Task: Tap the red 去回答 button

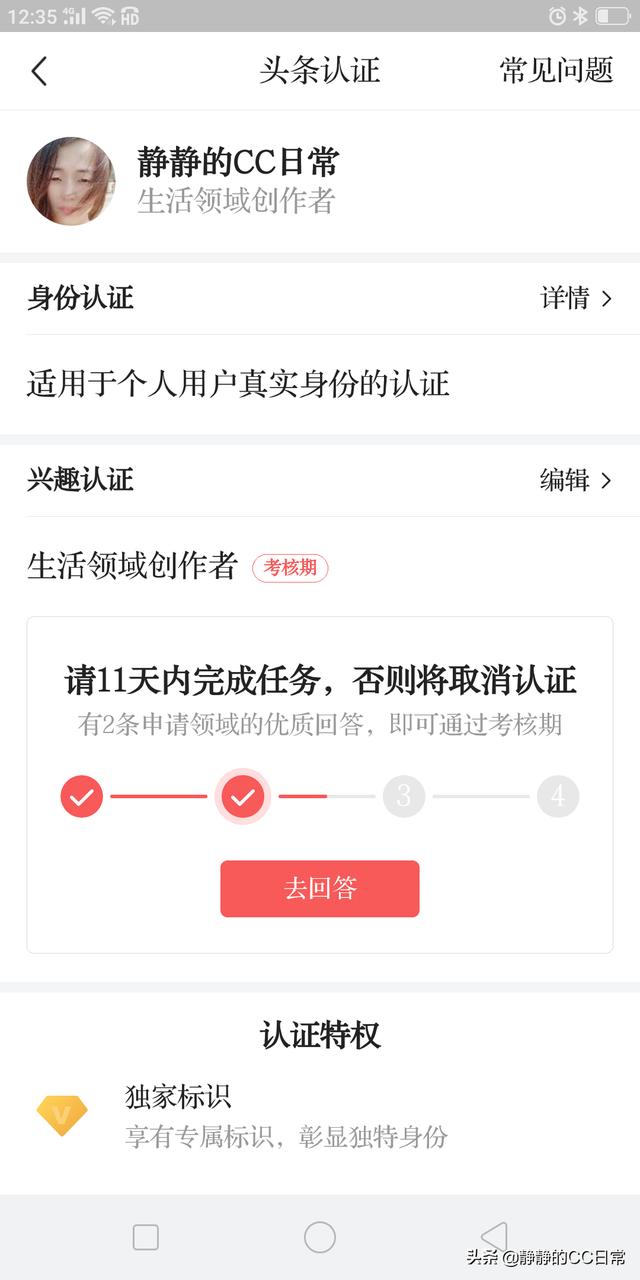Action: coord(320,888)
